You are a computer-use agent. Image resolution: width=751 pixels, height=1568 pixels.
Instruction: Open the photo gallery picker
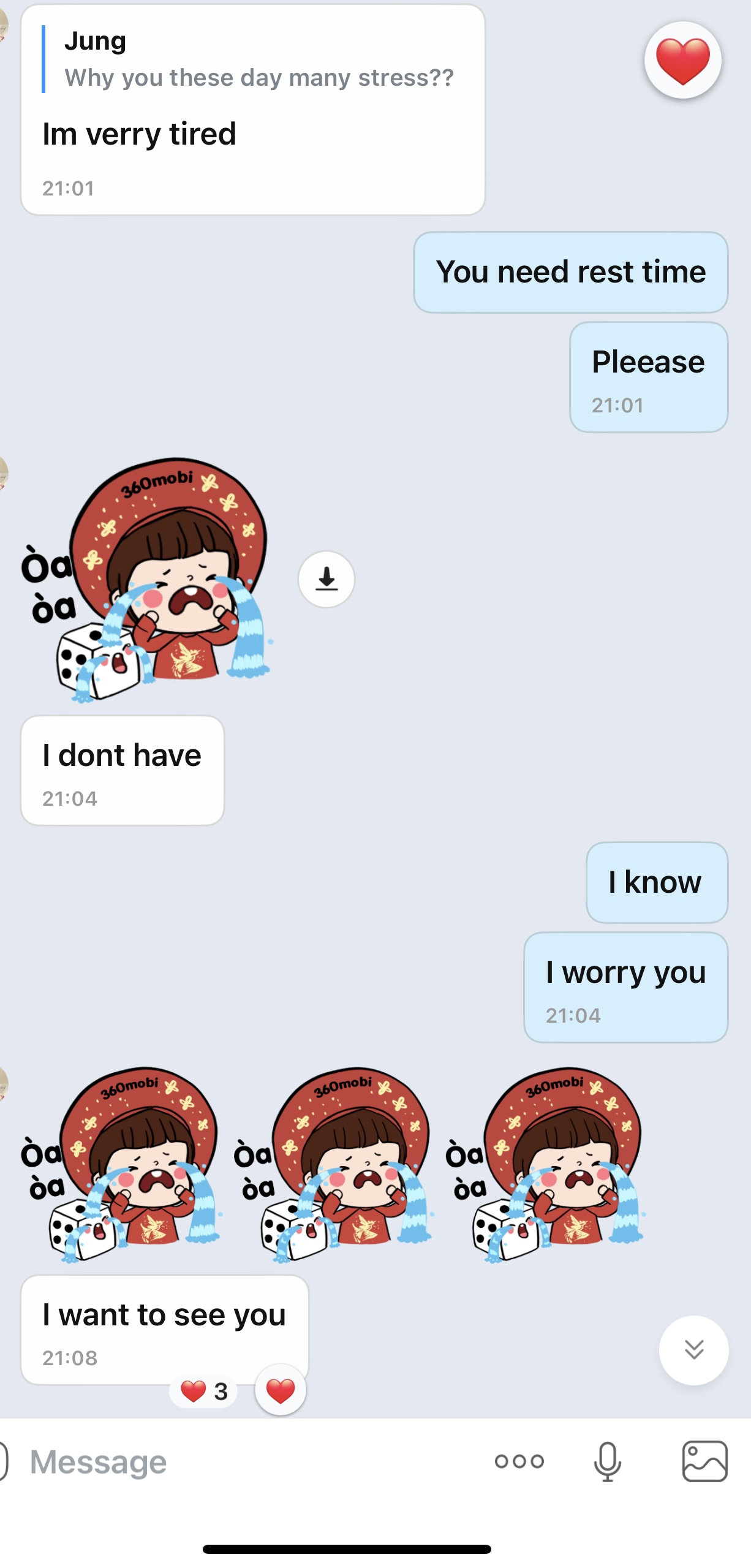pos(704,1461)
